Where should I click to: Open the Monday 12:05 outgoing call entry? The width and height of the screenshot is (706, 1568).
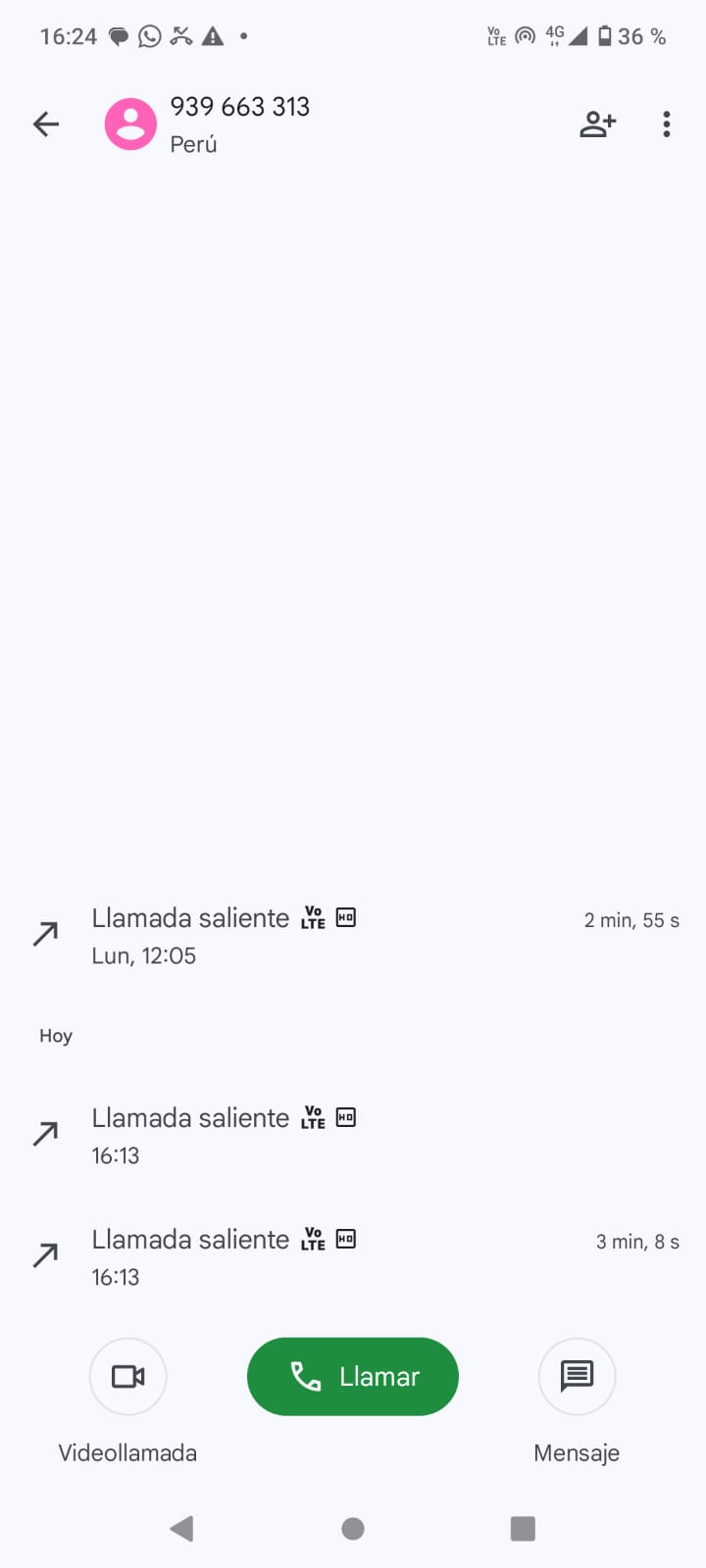pyautogui.click(x=353, y=936)
